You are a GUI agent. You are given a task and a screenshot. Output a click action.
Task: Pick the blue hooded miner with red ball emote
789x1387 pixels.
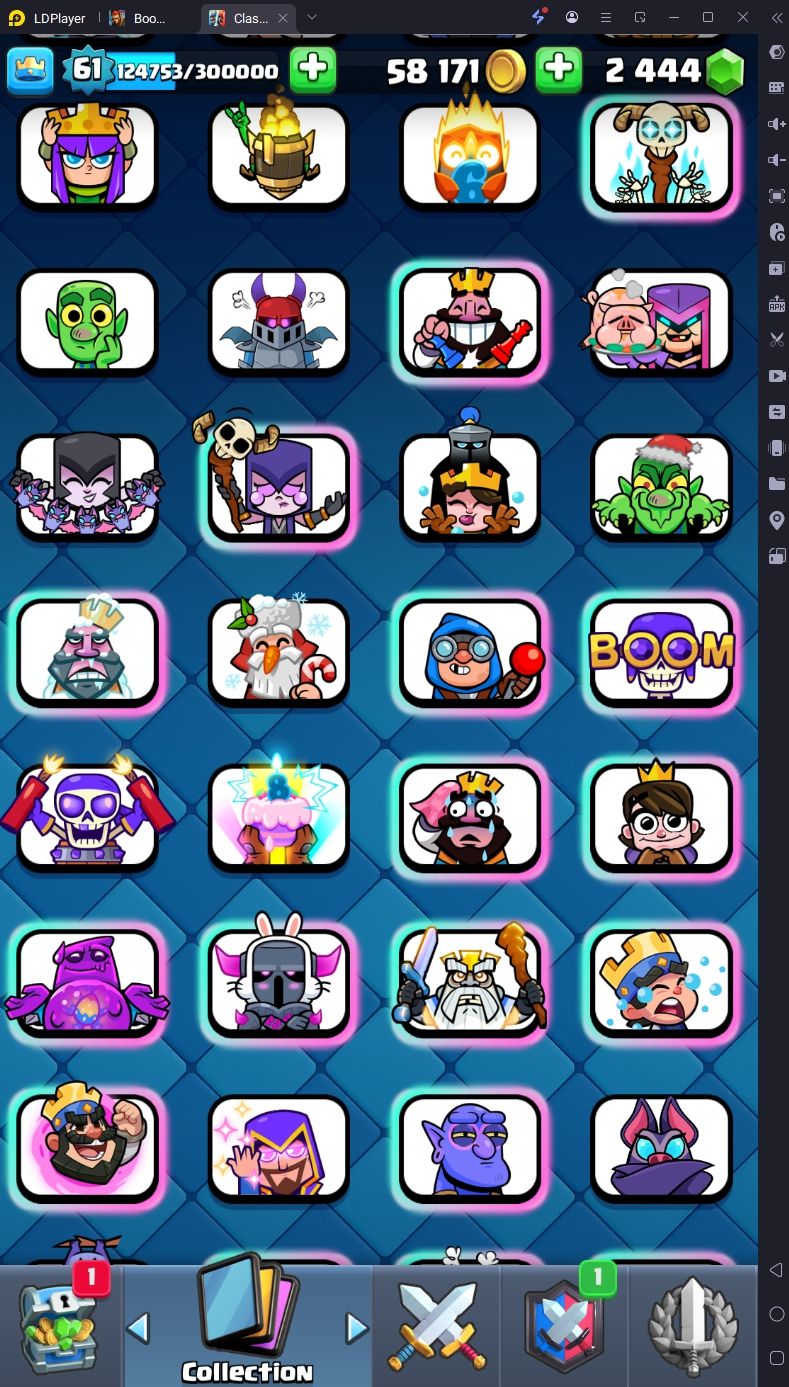point(470,652)
